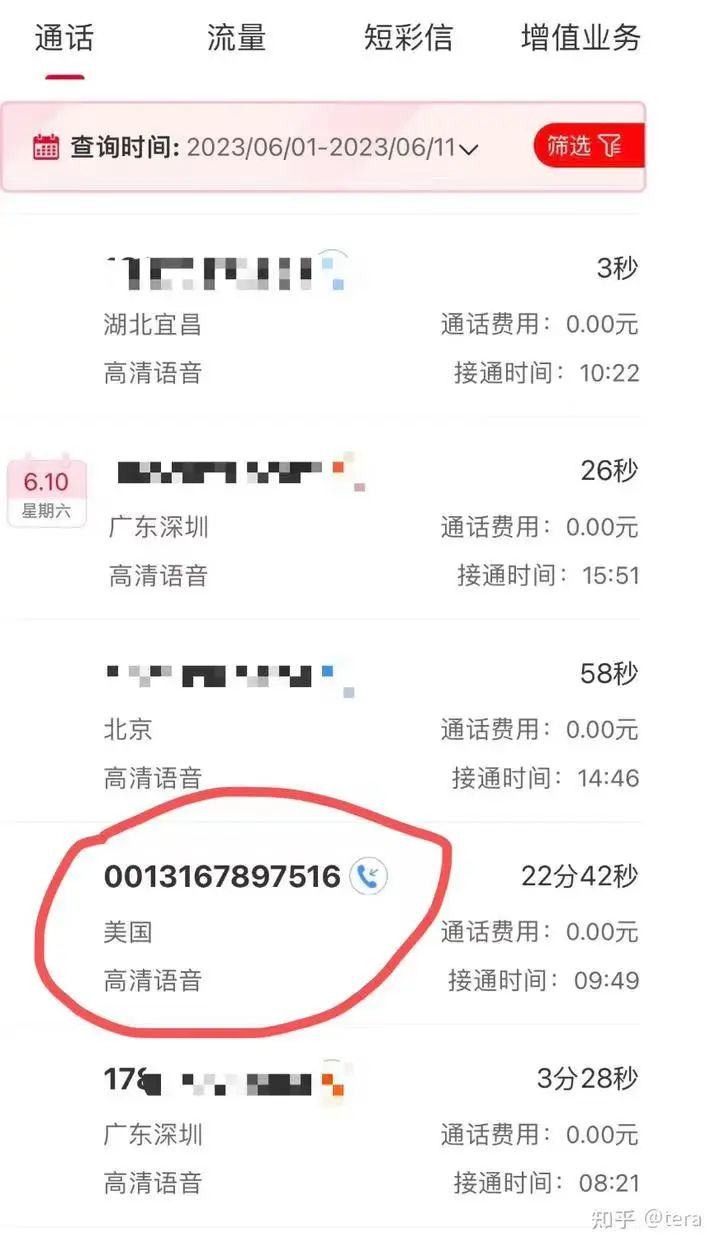The height and width of the screenshot is (1247, 720).
Task: Tap the 6.10 星期六 date badge
Action: tap(46, 492)
